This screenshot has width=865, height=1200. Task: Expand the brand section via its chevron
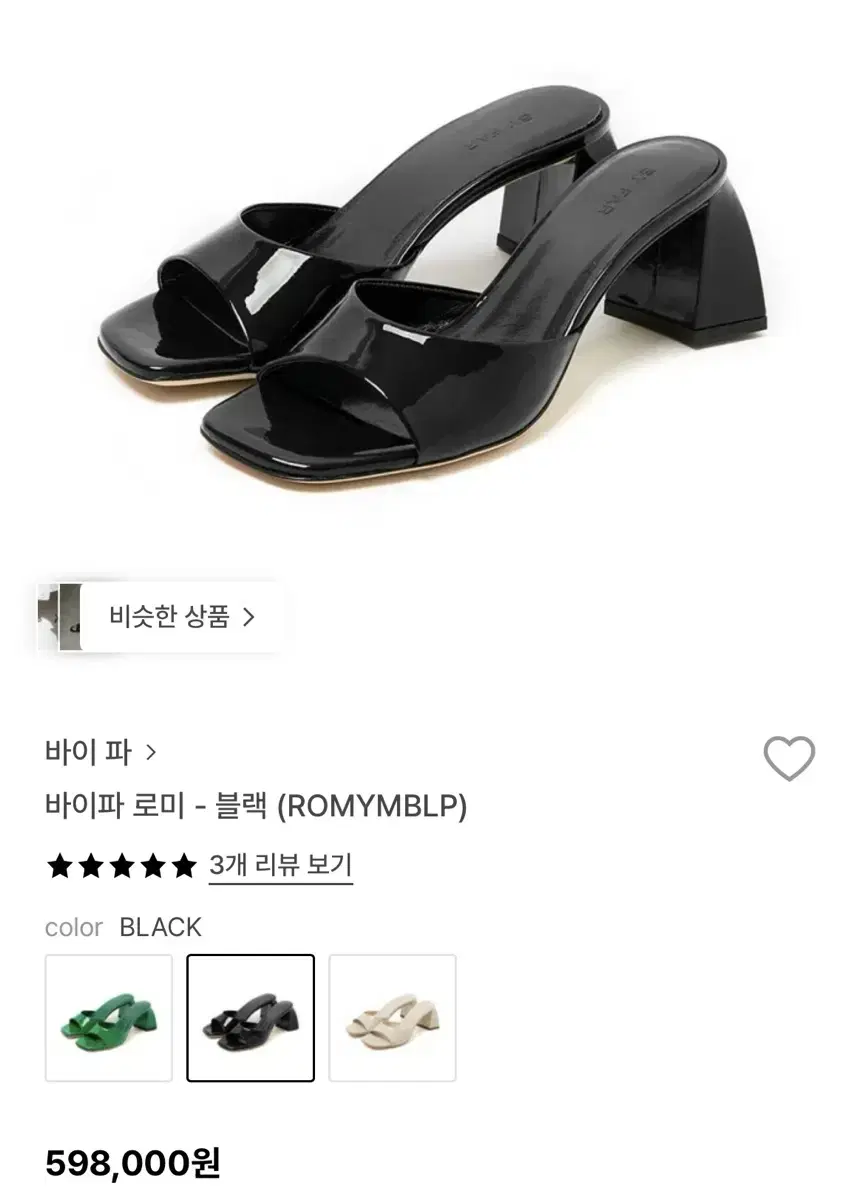point(152,750)
